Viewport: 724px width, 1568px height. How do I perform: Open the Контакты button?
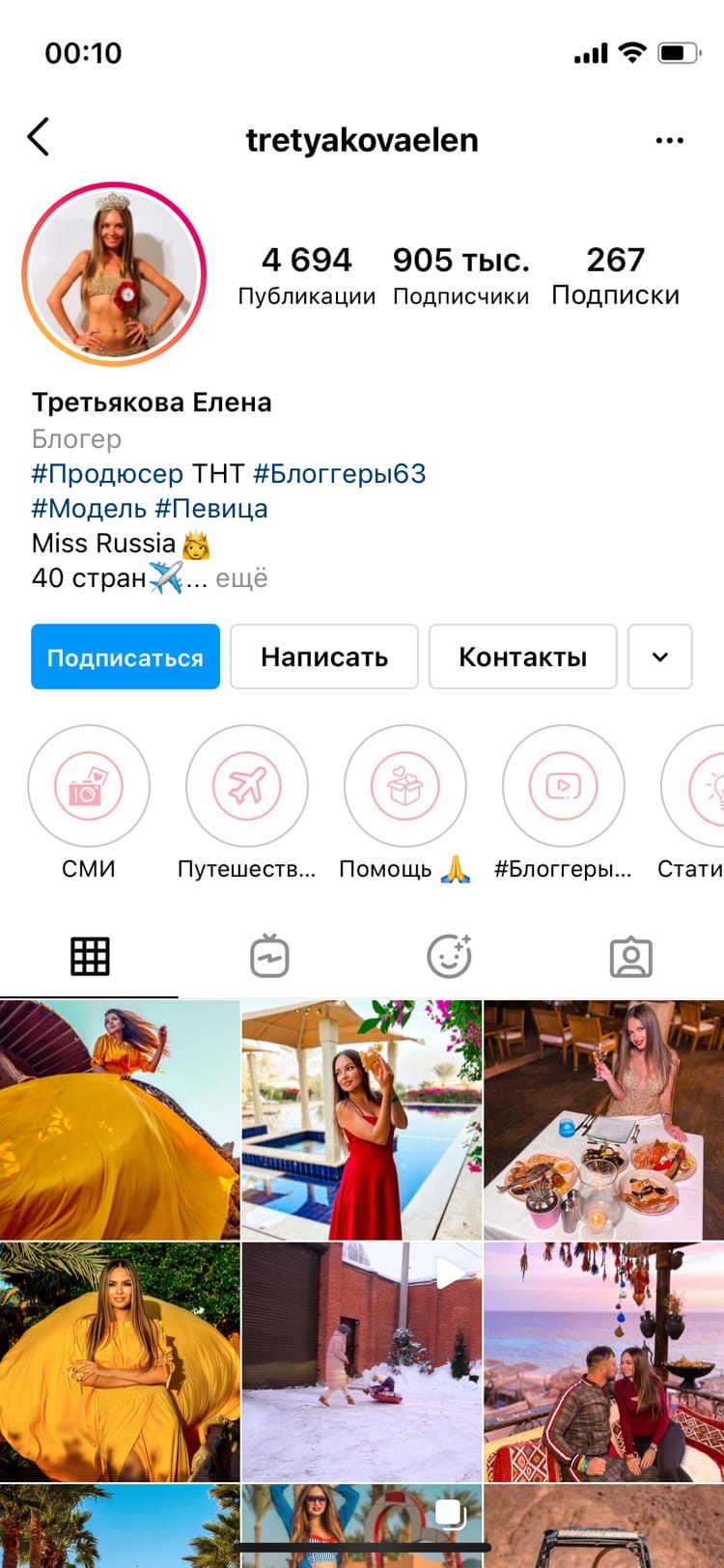click(x=522, y=658)
